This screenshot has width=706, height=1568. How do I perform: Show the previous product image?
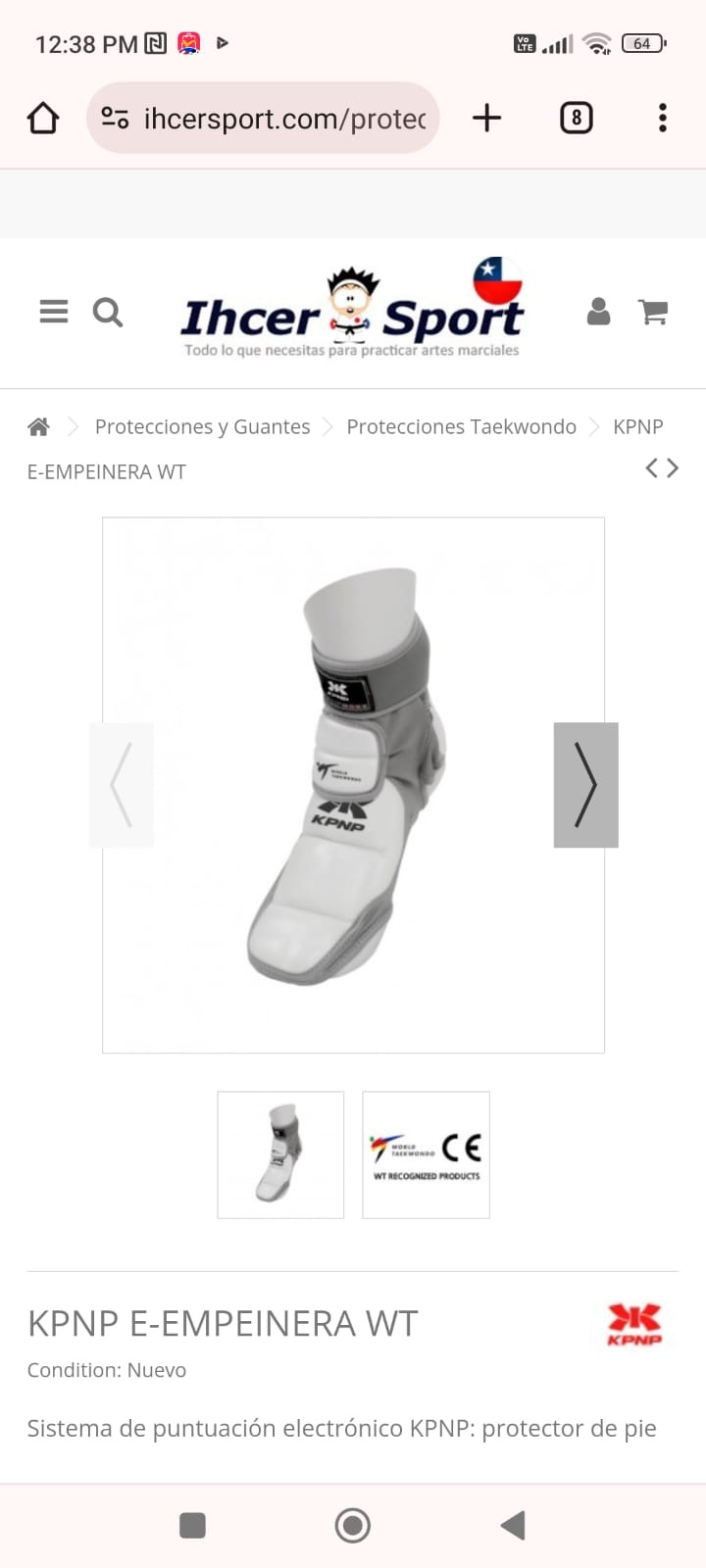[122, 785]
